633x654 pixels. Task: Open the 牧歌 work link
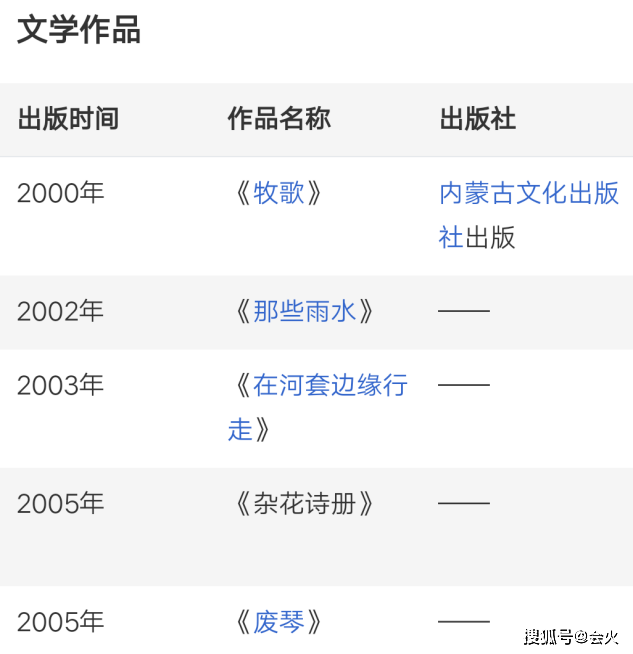[x=278, y=193]
